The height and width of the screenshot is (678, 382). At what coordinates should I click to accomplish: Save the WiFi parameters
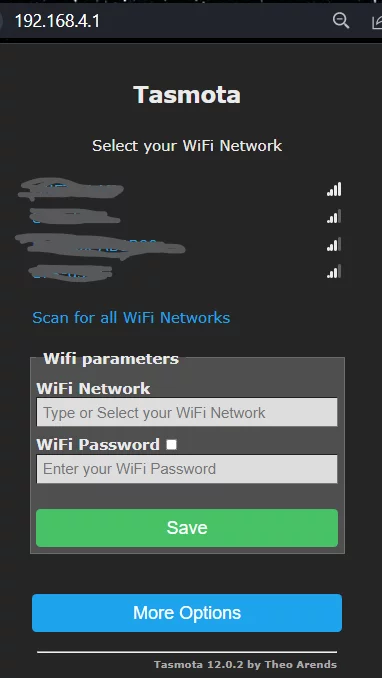pos(187,528)
